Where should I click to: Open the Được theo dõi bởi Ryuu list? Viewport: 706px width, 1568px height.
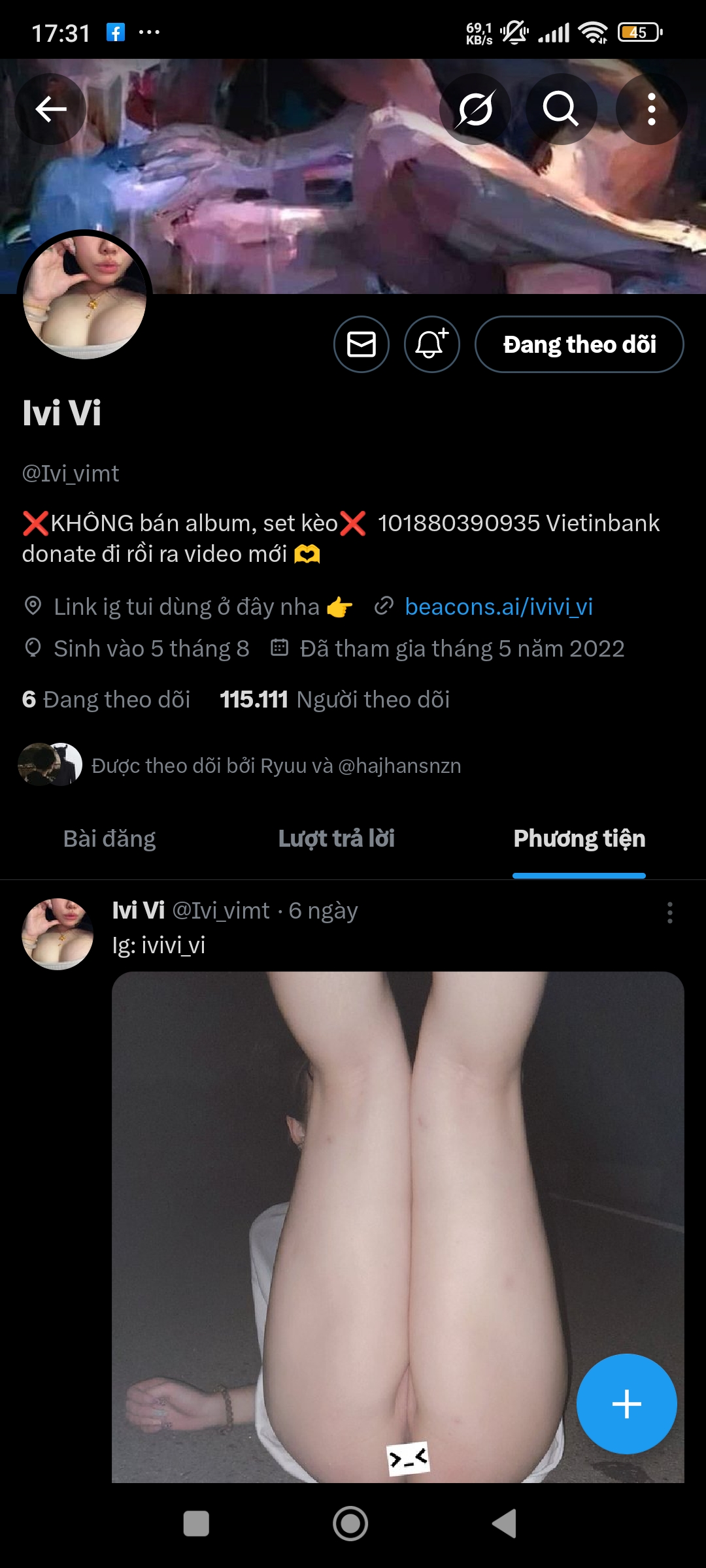(x=275, y=766)
